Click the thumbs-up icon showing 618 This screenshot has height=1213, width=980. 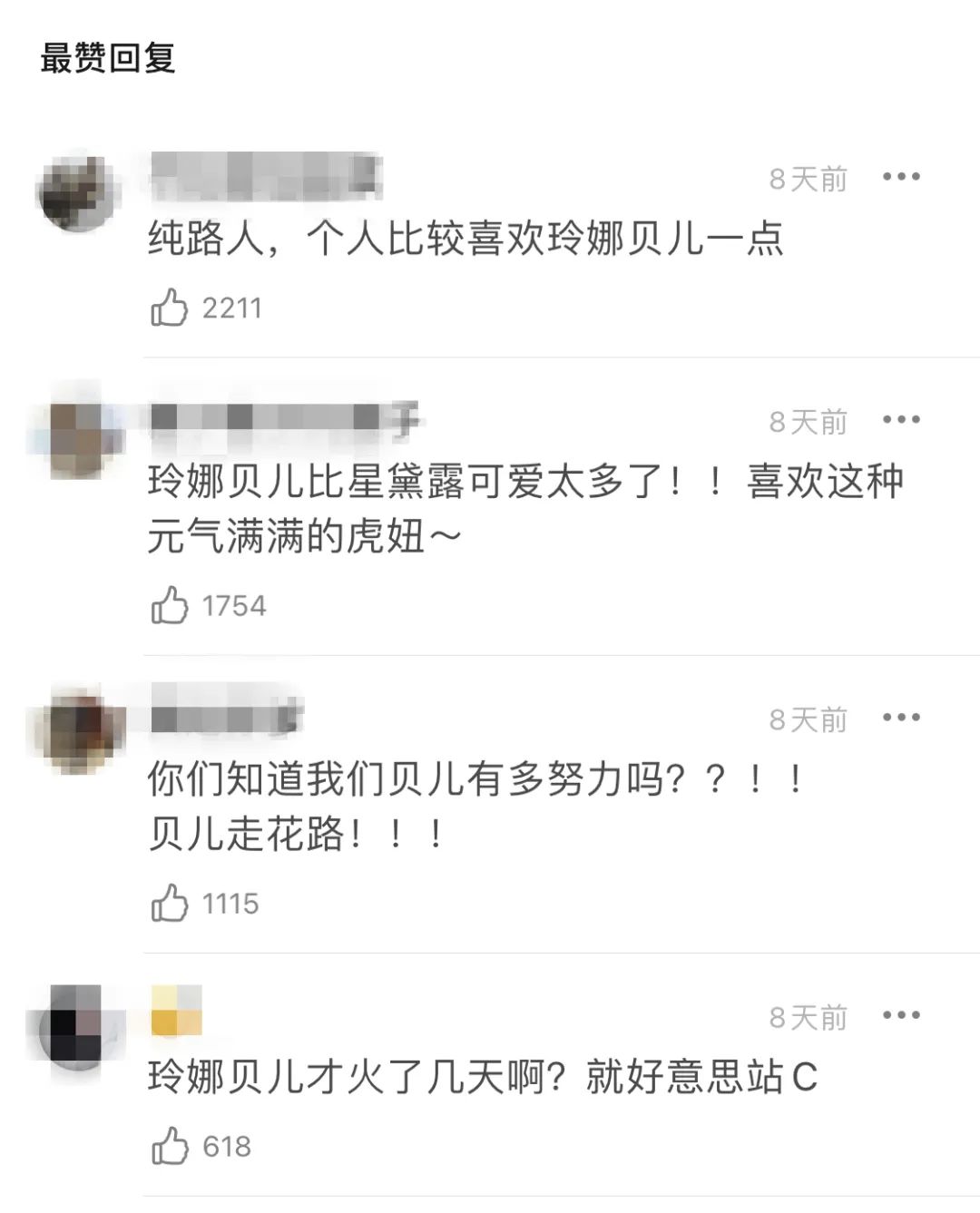[x=171, y=1145]
